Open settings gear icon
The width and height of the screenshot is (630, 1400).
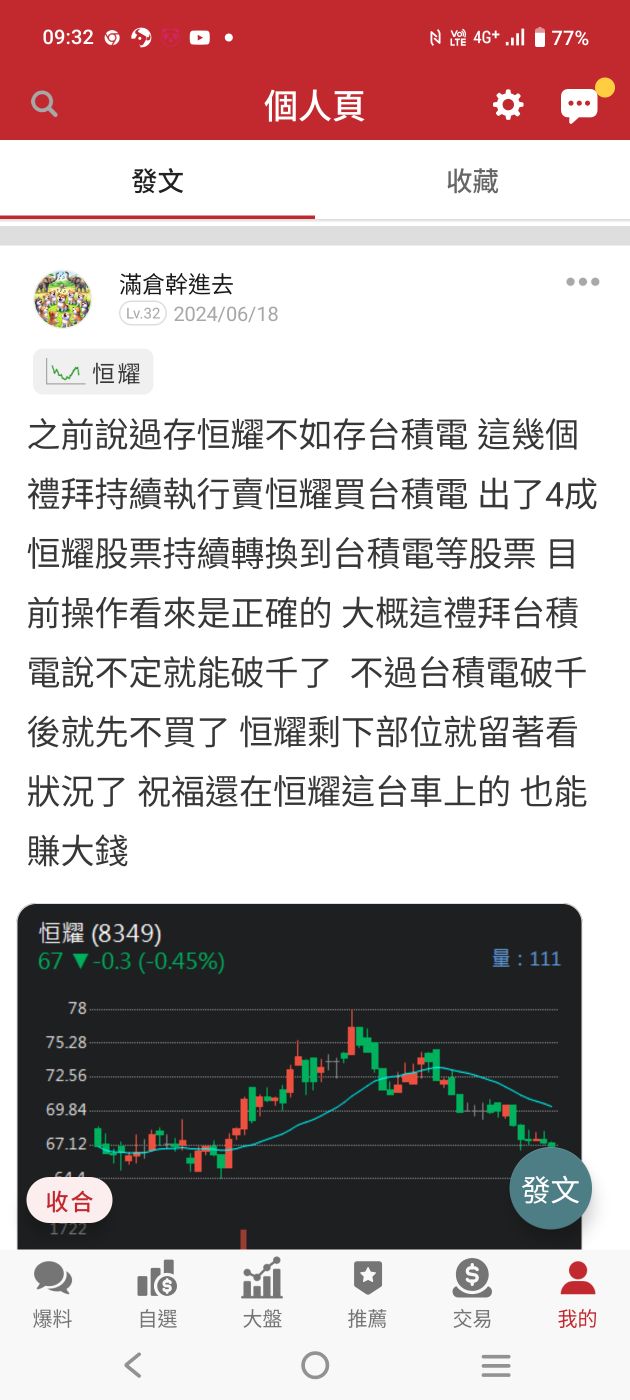coord(508,104)
